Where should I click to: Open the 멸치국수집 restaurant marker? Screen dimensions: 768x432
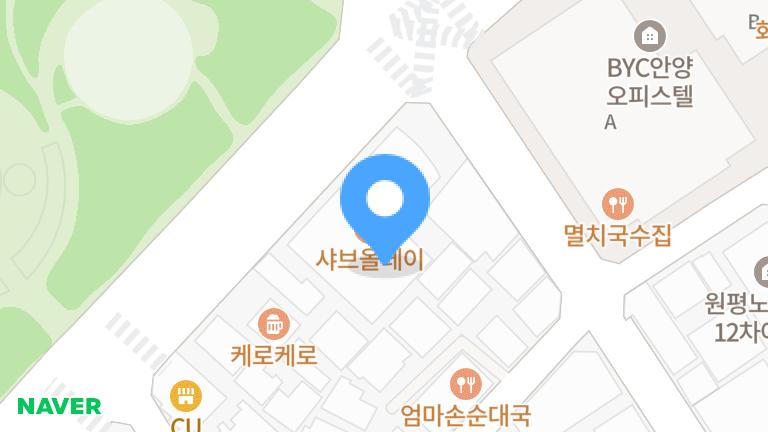[618, 205]
